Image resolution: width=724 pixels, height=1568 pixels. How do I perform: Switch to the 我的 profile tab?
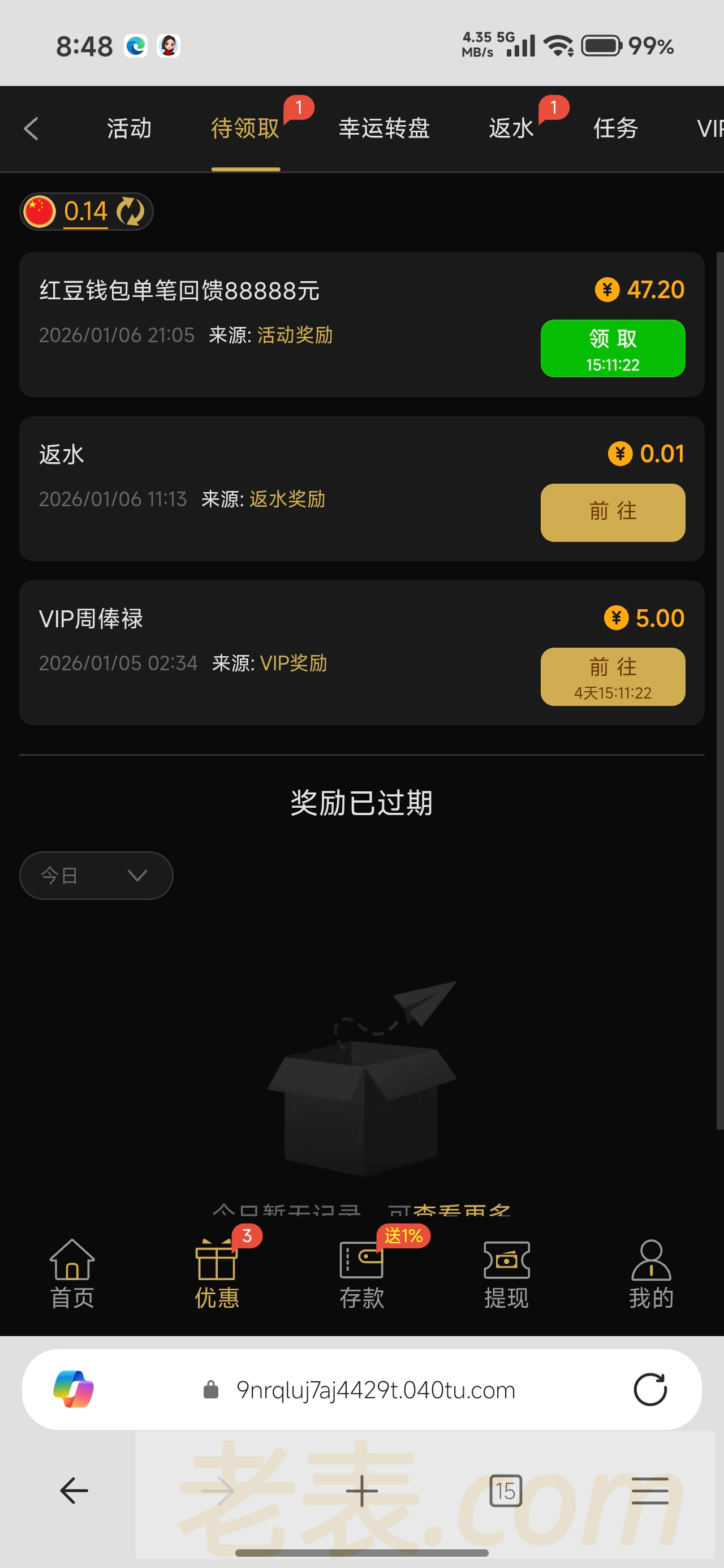(651, 1274)
